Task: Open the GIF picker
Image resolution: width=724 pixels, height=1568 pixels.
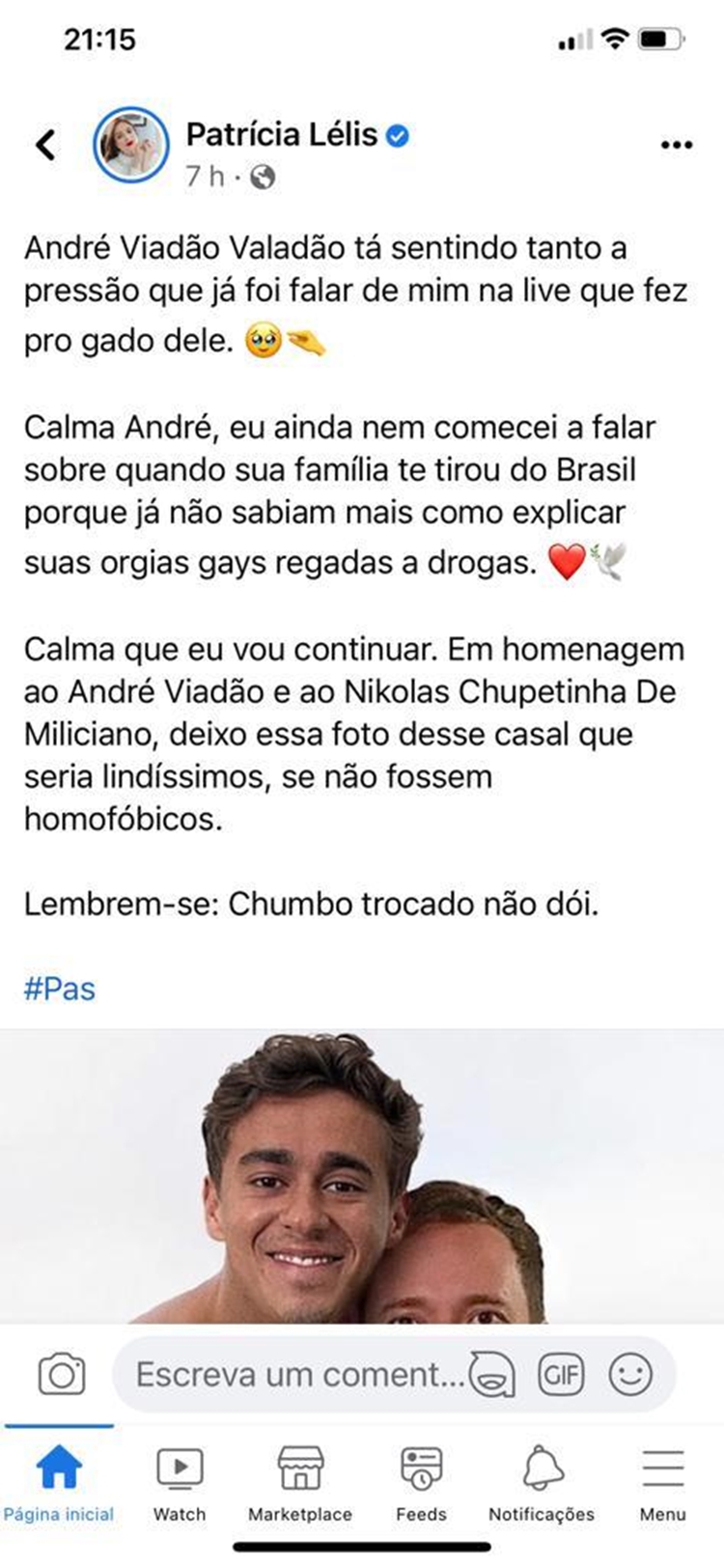Action: (x=561, y=1374)
